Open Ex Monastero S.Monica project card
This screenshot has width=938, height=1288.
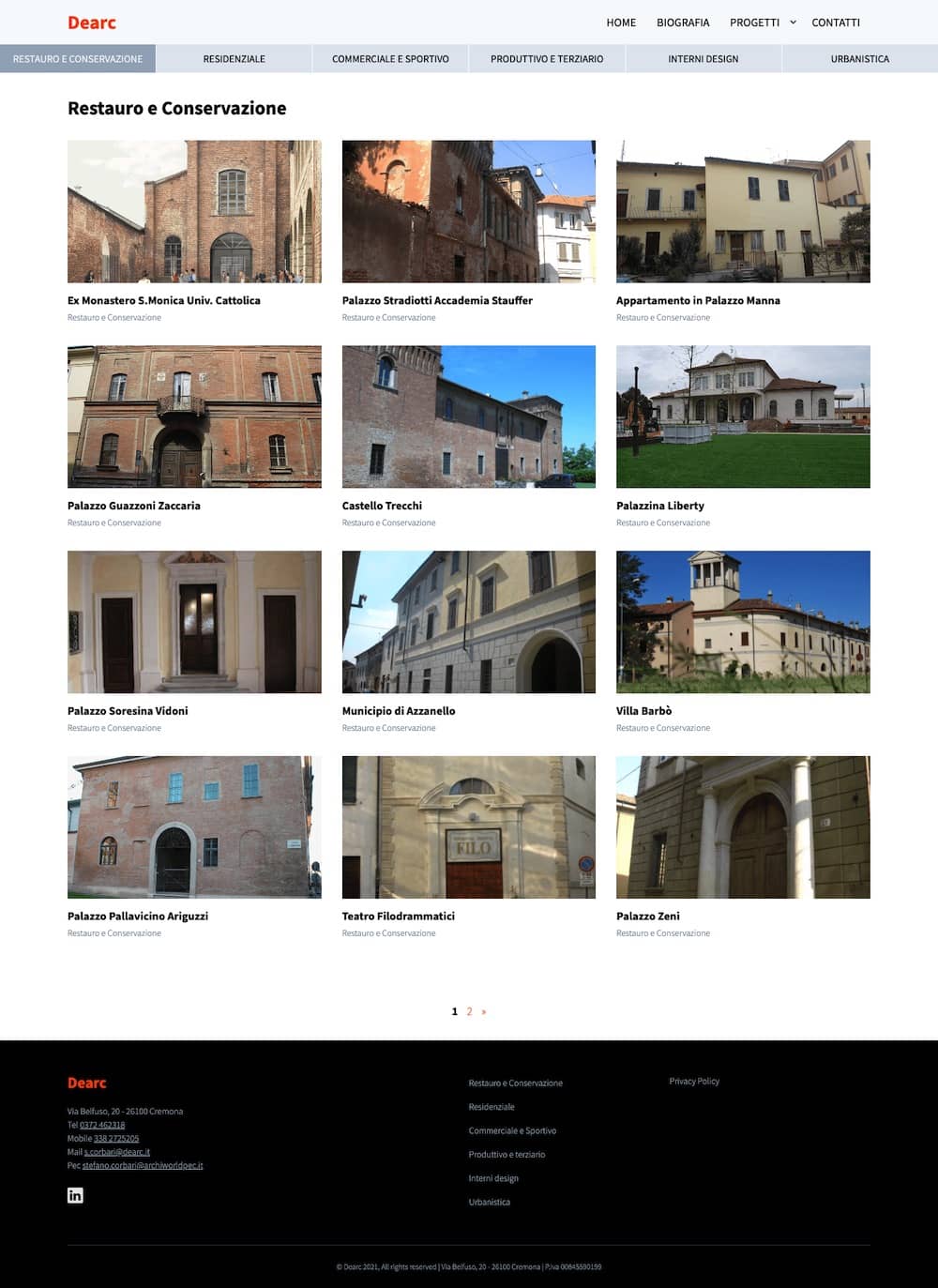[194, 212]
